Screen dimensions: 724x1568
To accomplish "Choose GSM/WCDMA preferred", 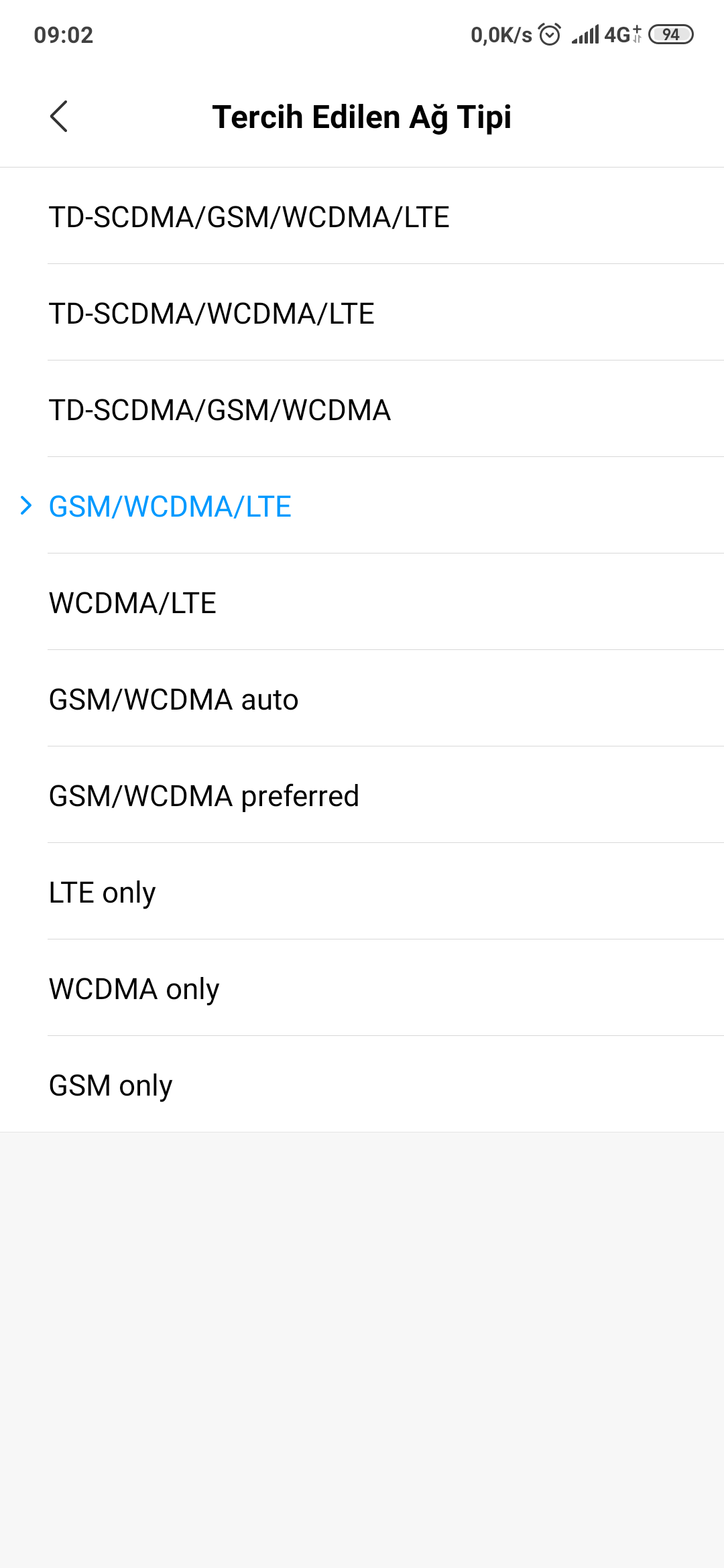I will [362, 795].
